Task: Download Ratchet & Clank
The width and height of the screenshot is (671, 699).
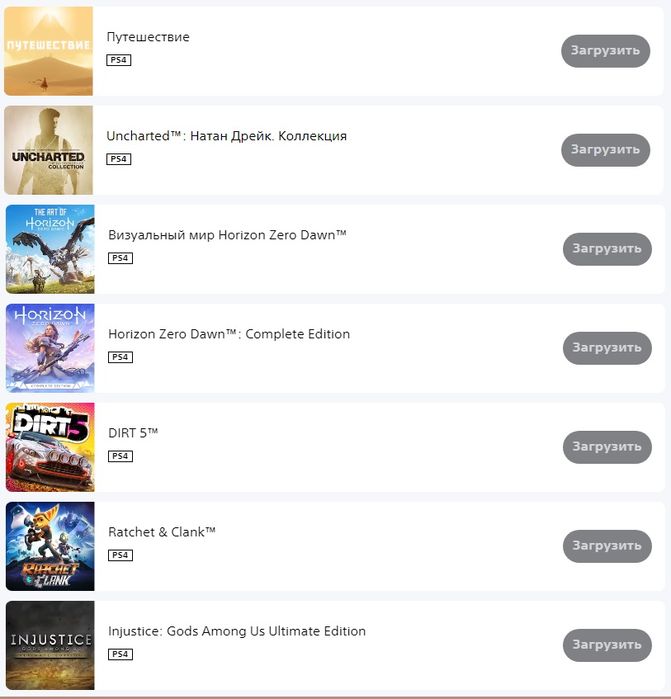Action: (x=606, y=546)
